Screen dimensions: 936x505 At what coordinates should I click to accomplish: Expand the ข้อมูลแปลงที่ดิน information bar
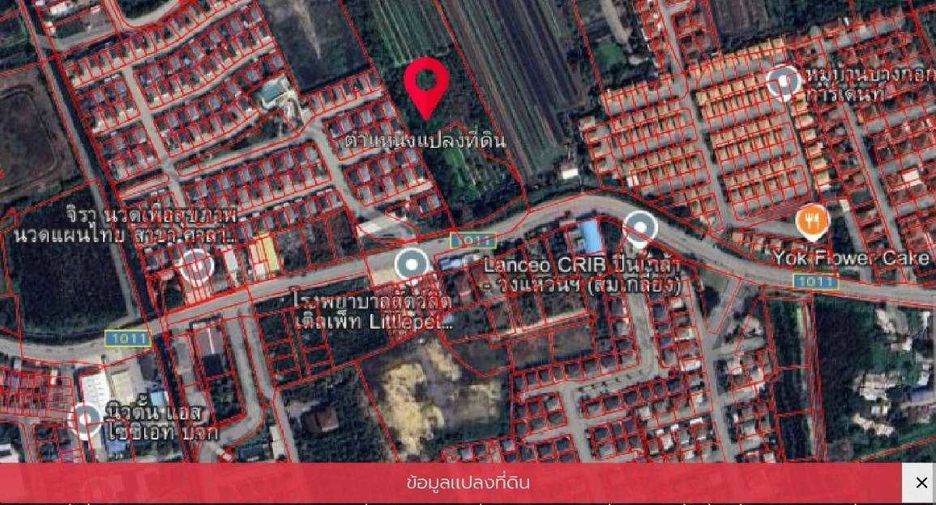point(451,482)
